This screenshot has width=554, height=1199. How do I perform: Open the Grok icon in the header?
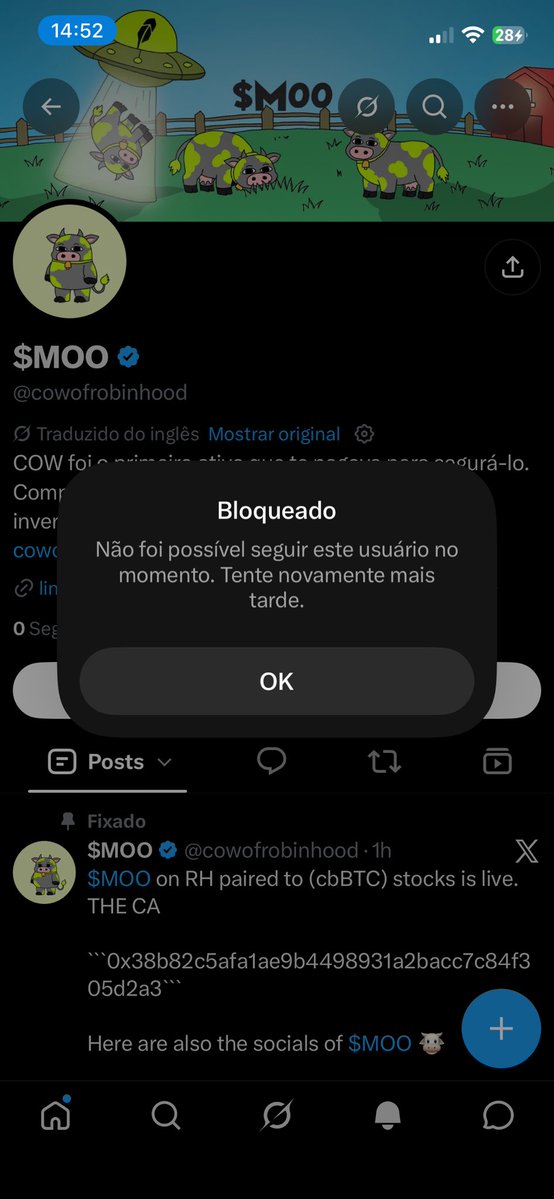tap(367, 106)
